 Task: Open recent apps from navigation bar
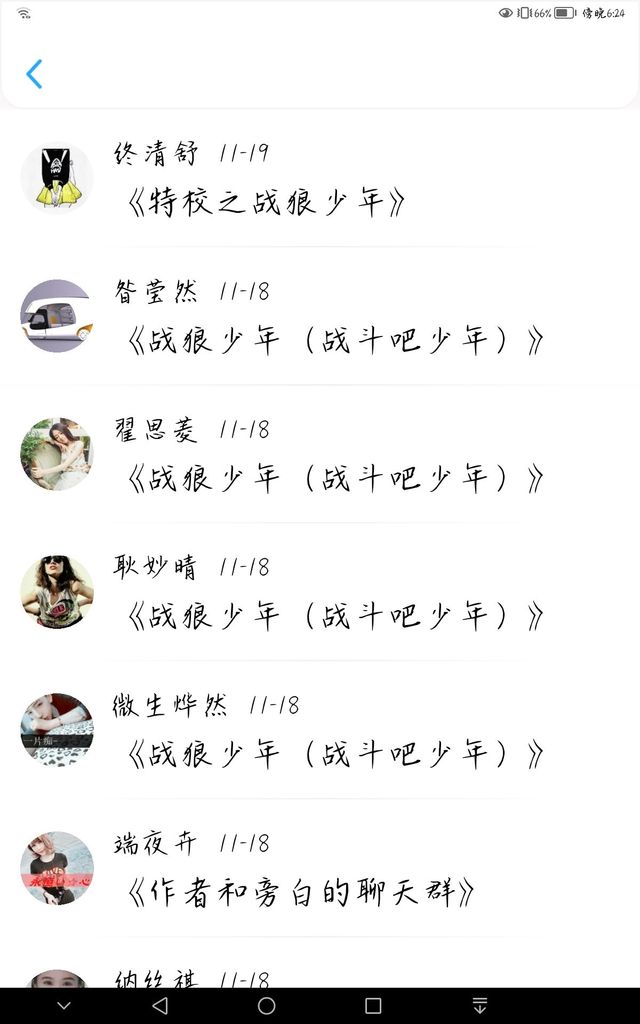pos(373,1006)
